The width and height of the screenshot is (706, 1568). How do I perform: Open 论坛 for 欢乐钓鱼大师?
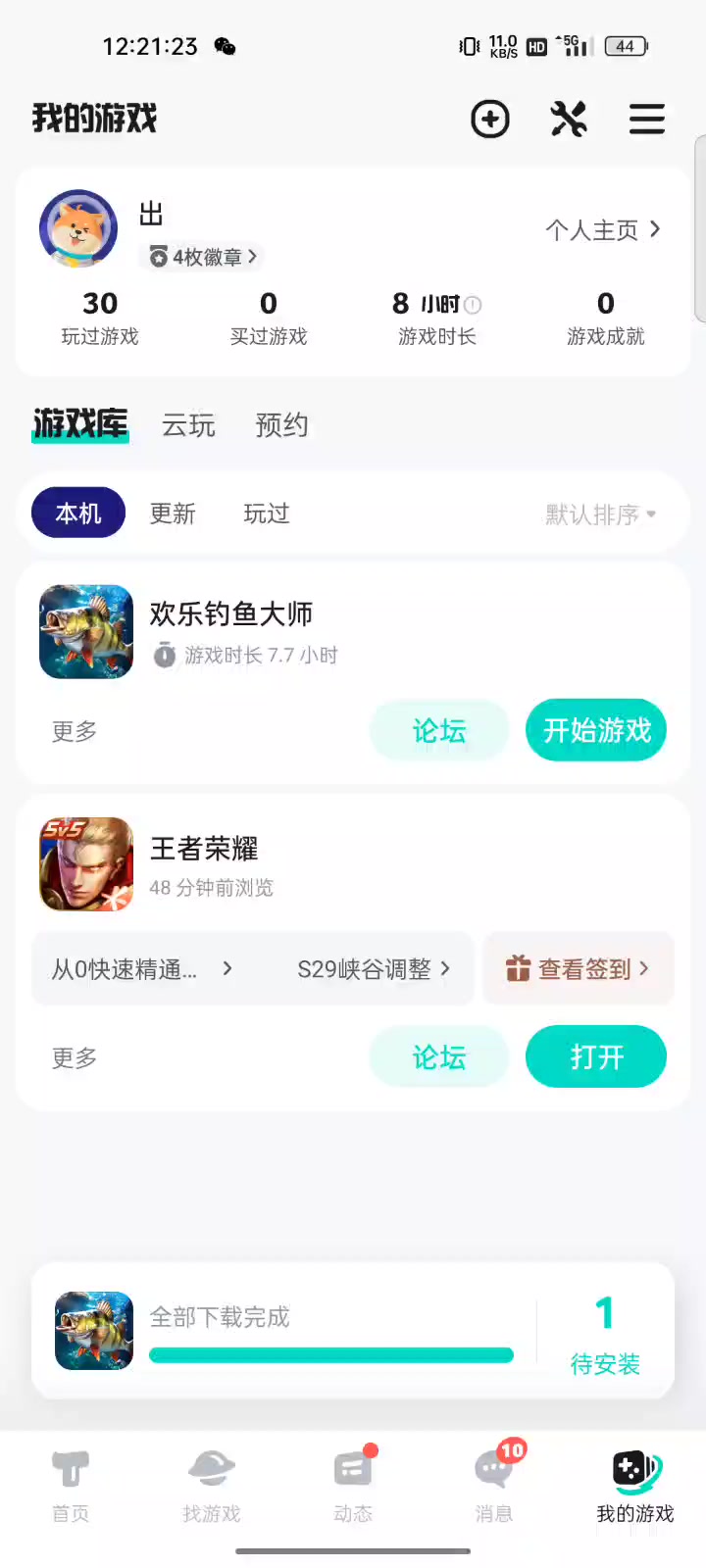coord(438,730)
